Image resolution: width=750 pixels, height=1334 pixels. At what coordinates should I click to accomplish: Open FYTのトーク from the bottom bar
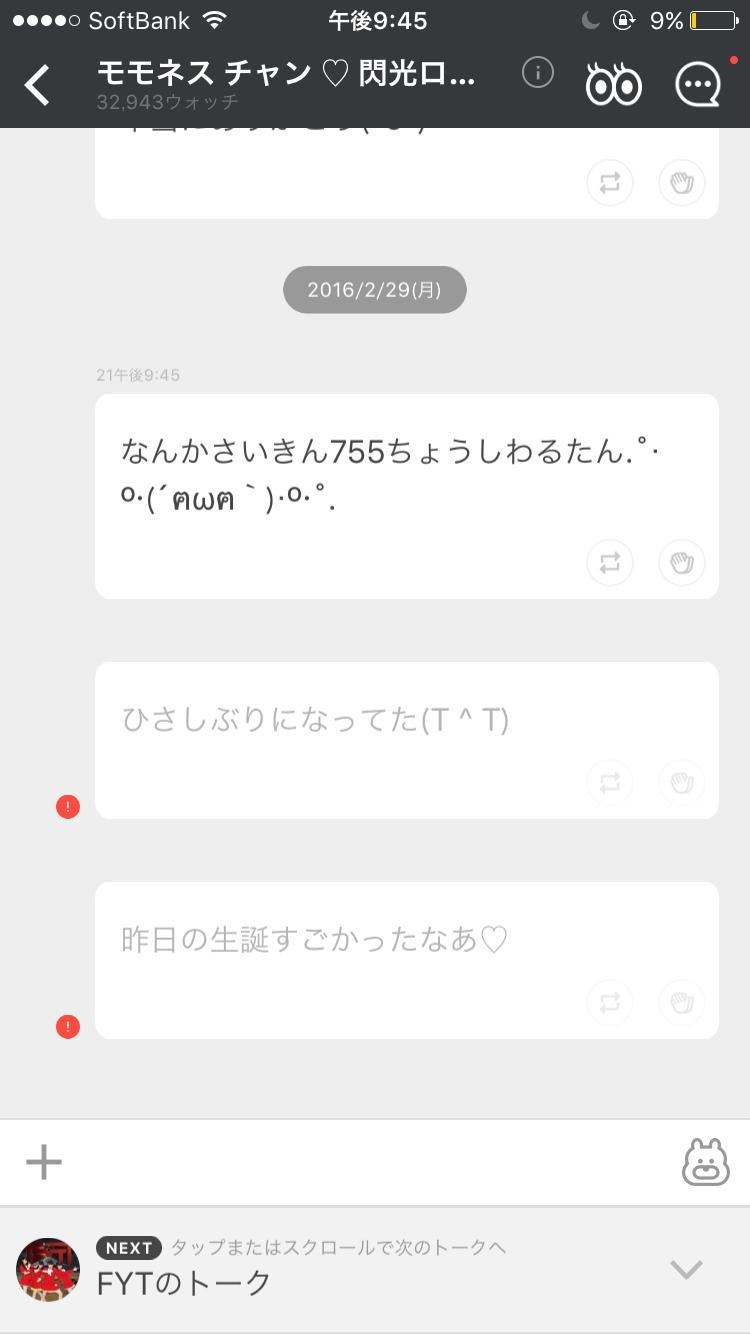coord(180,1284)
